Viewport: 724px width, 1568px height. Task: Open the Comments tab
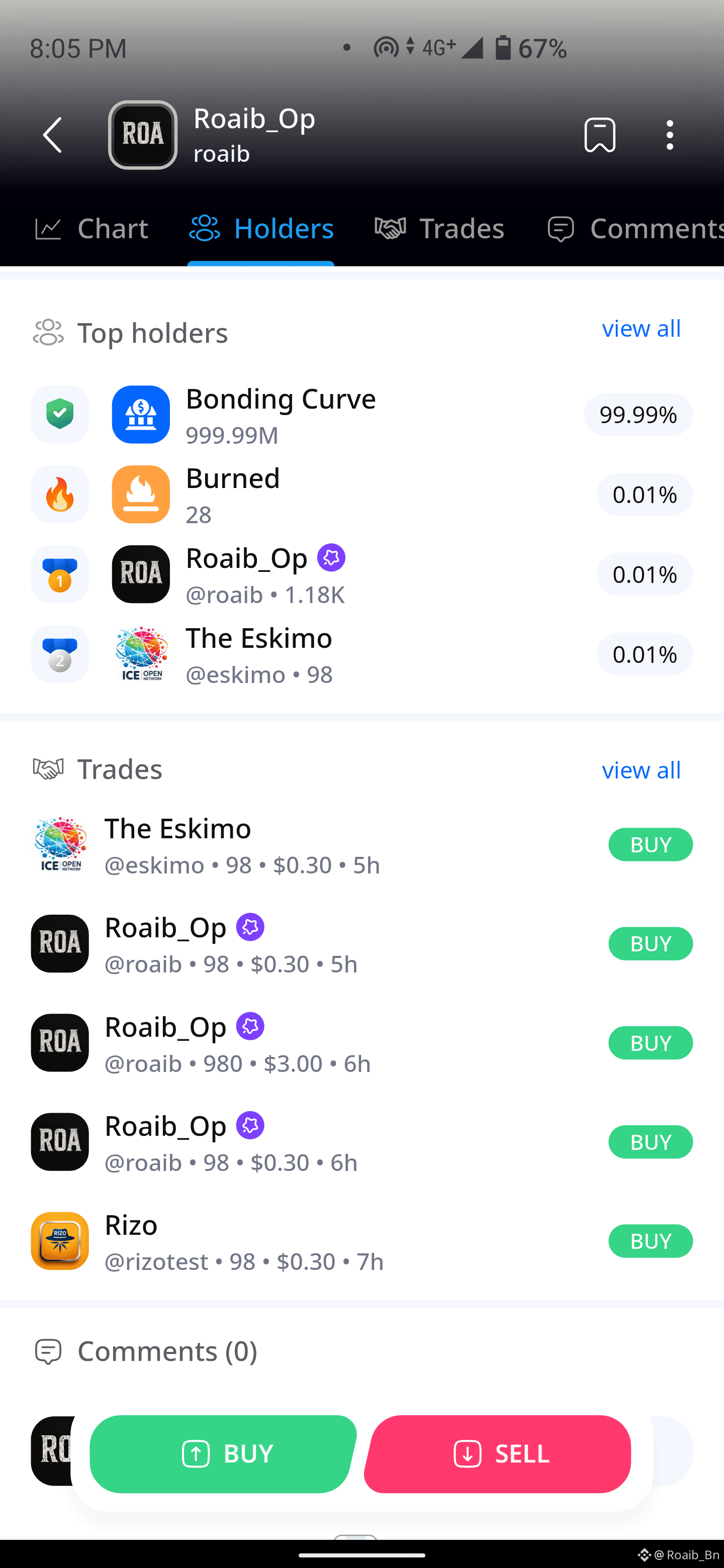[633, 229]
